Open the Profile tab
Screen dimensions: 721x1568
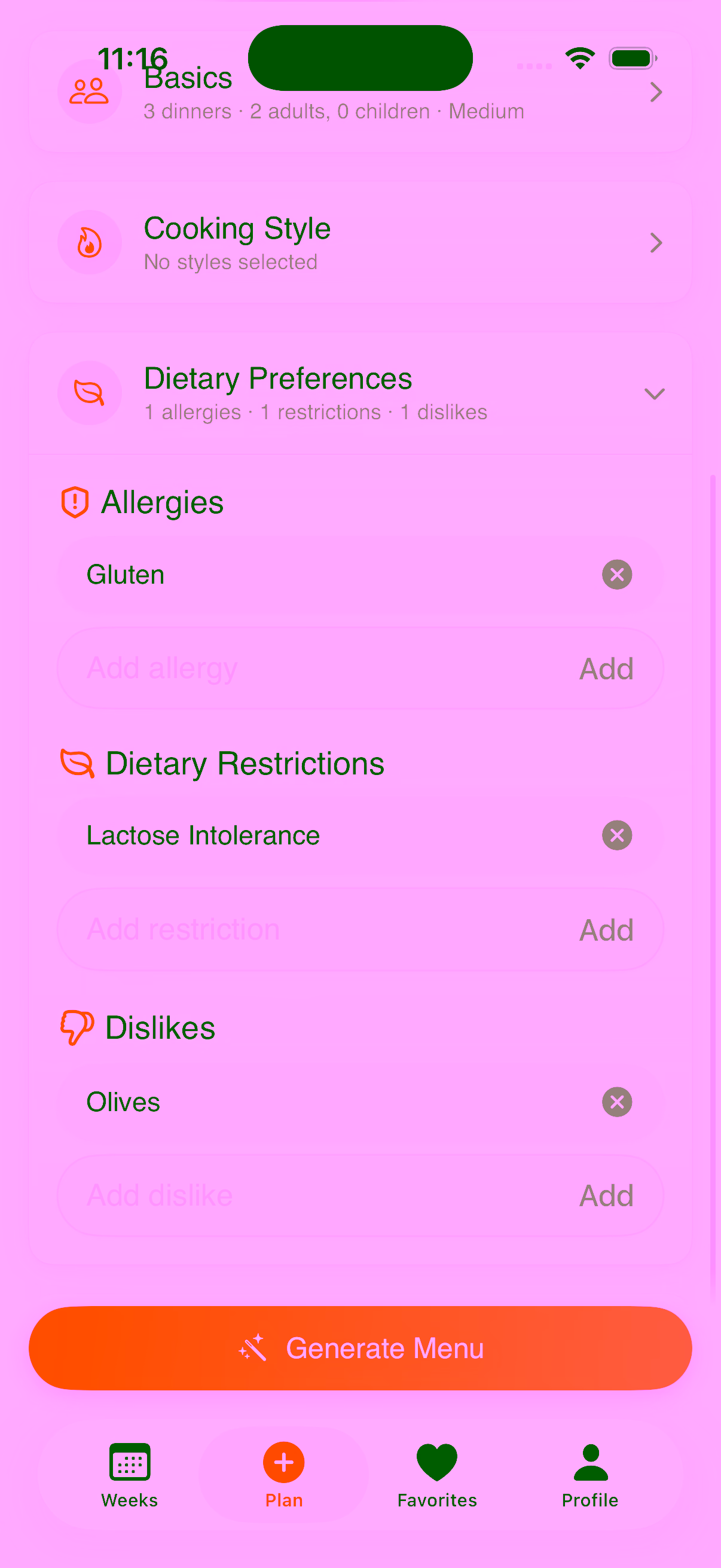click(x=588, y=1462)
